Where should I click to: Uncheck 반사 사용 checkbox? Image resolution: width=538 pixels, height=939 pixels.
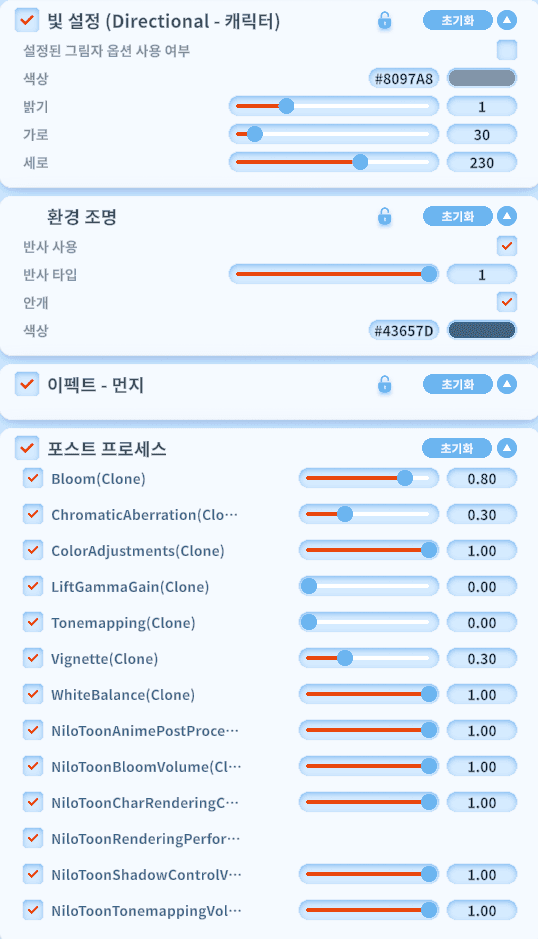[x=507, y=246]
